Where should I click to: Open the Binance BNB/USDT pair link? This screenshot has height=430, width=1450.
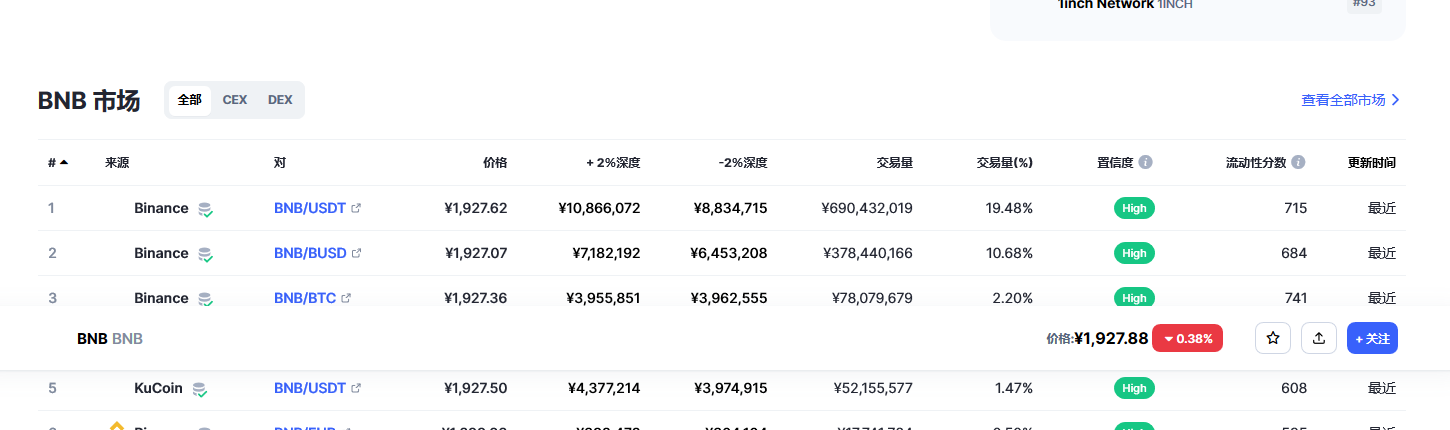click(310, 208)
